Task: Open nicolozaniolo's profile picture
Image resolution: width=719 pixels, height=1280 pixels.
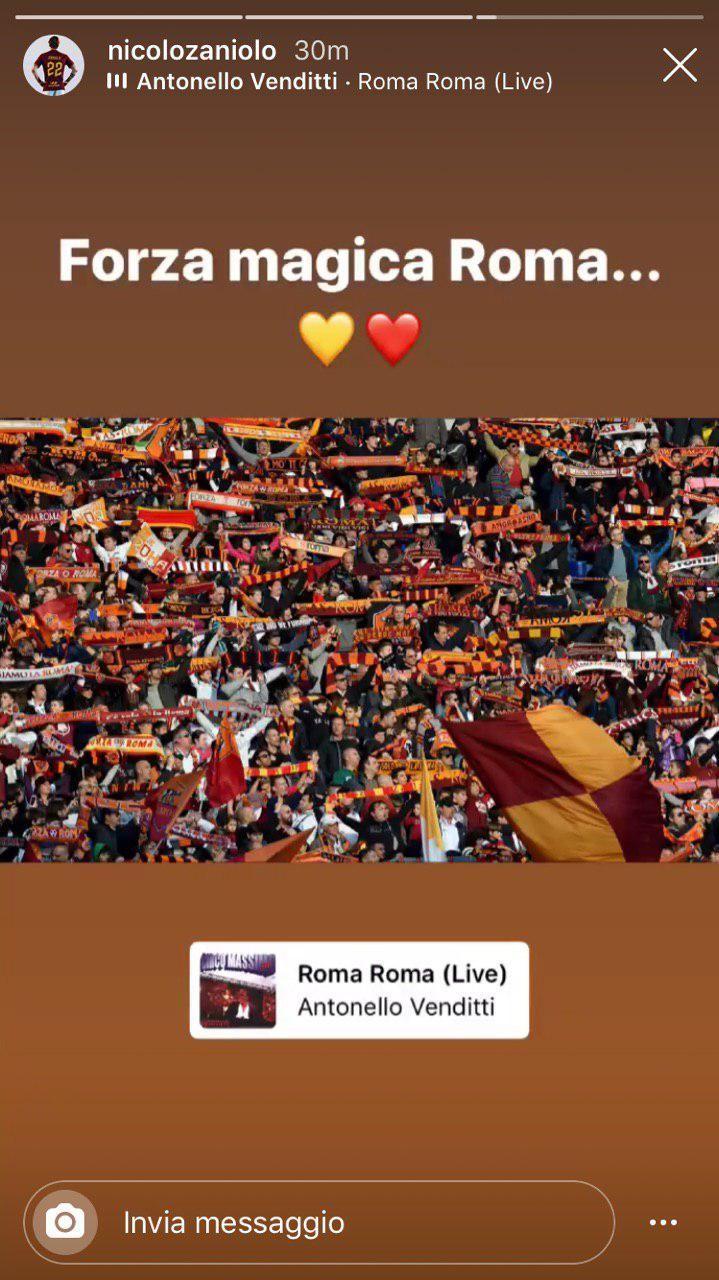Action: [54, 66]
